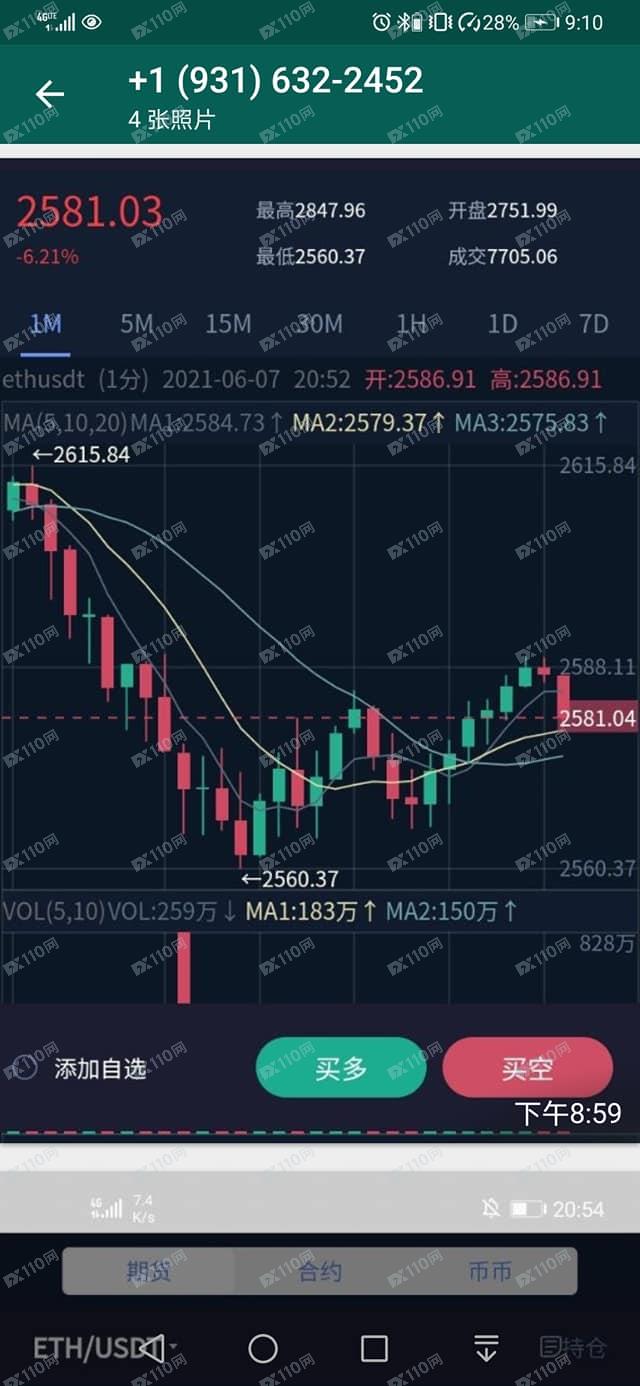This screenshot has width=640, height=1386.
Task: Go to the home screen via circle button
Action: (x=263, y=1349)
